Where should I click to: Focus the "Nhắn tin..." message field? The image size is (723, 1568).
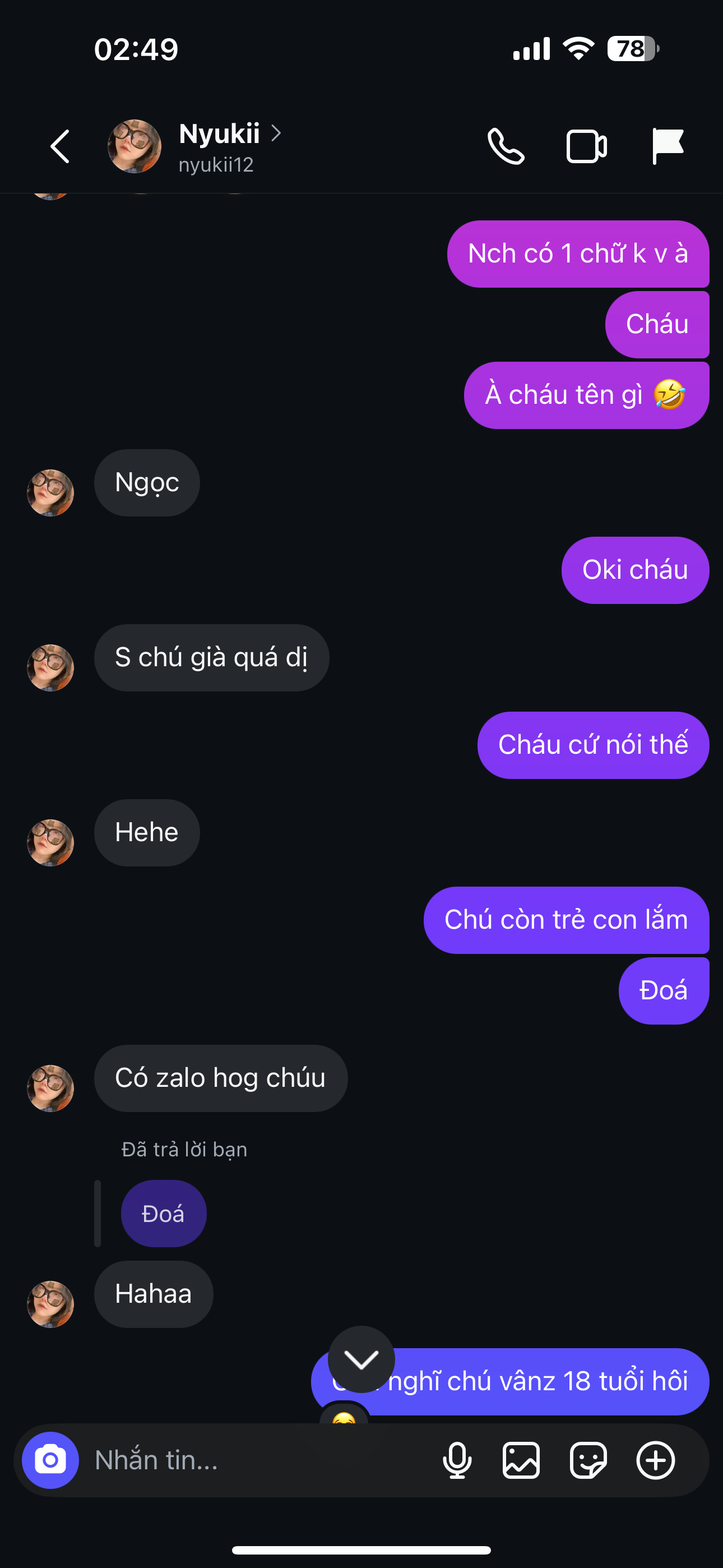click(x=256, y=1460)
